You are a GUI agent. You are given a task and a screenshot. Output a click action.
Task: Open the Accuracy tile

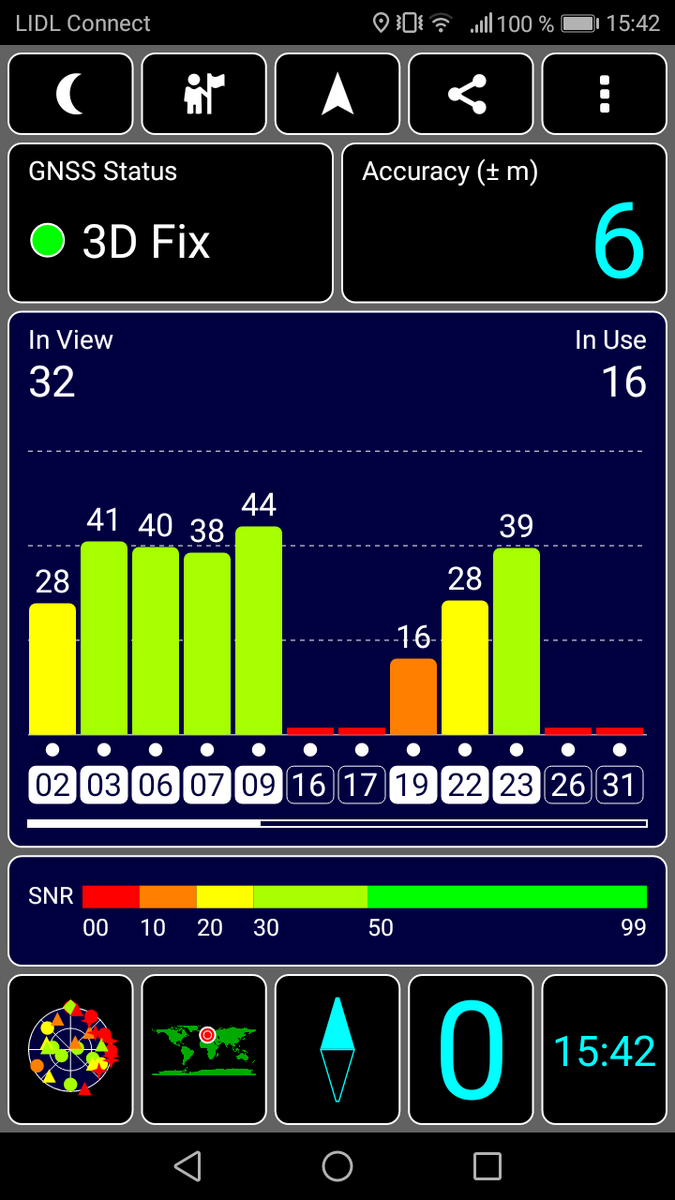click(x=504, y=223)
